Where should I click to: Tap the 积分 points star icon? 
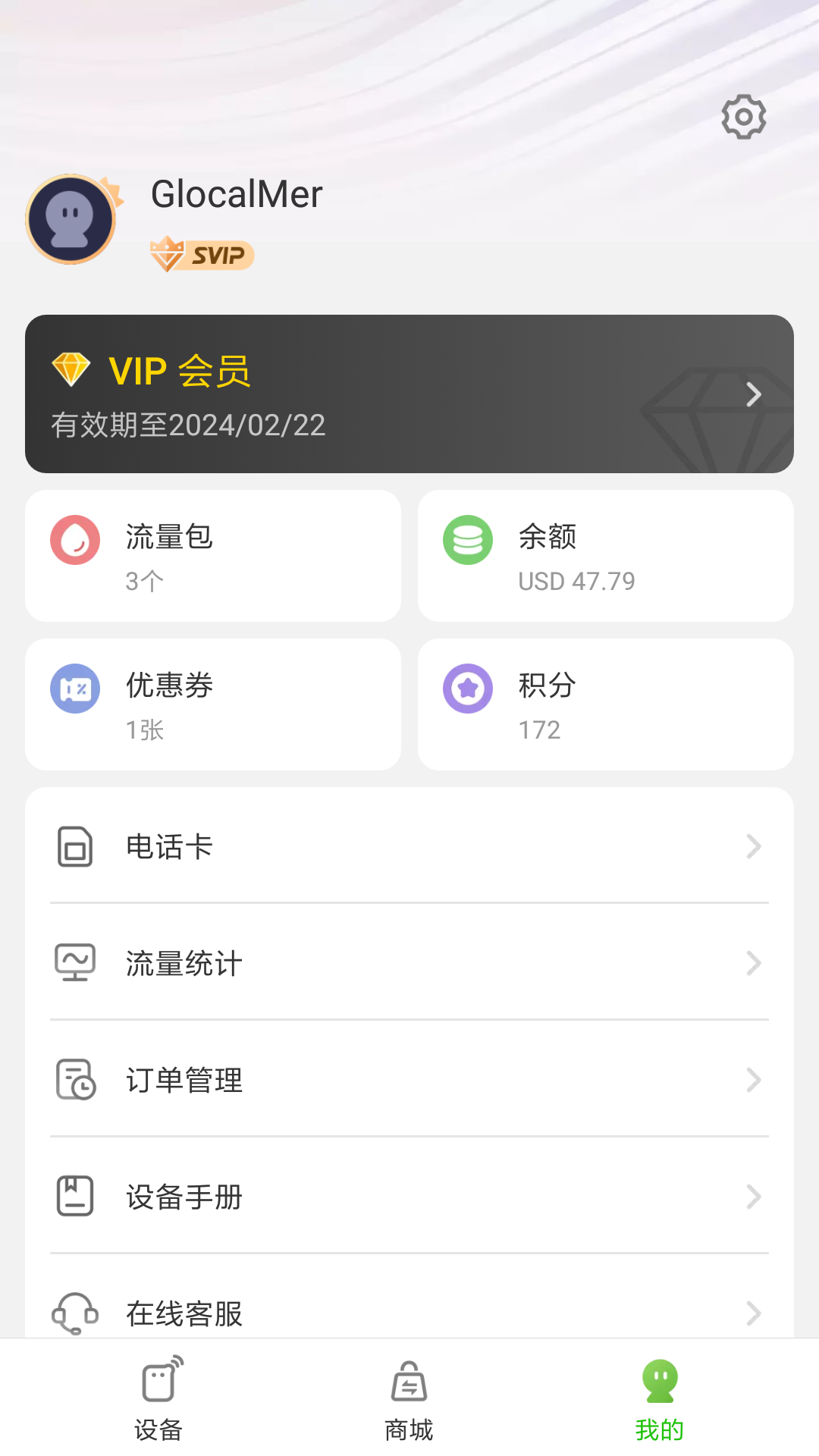(x=467, y=688)
